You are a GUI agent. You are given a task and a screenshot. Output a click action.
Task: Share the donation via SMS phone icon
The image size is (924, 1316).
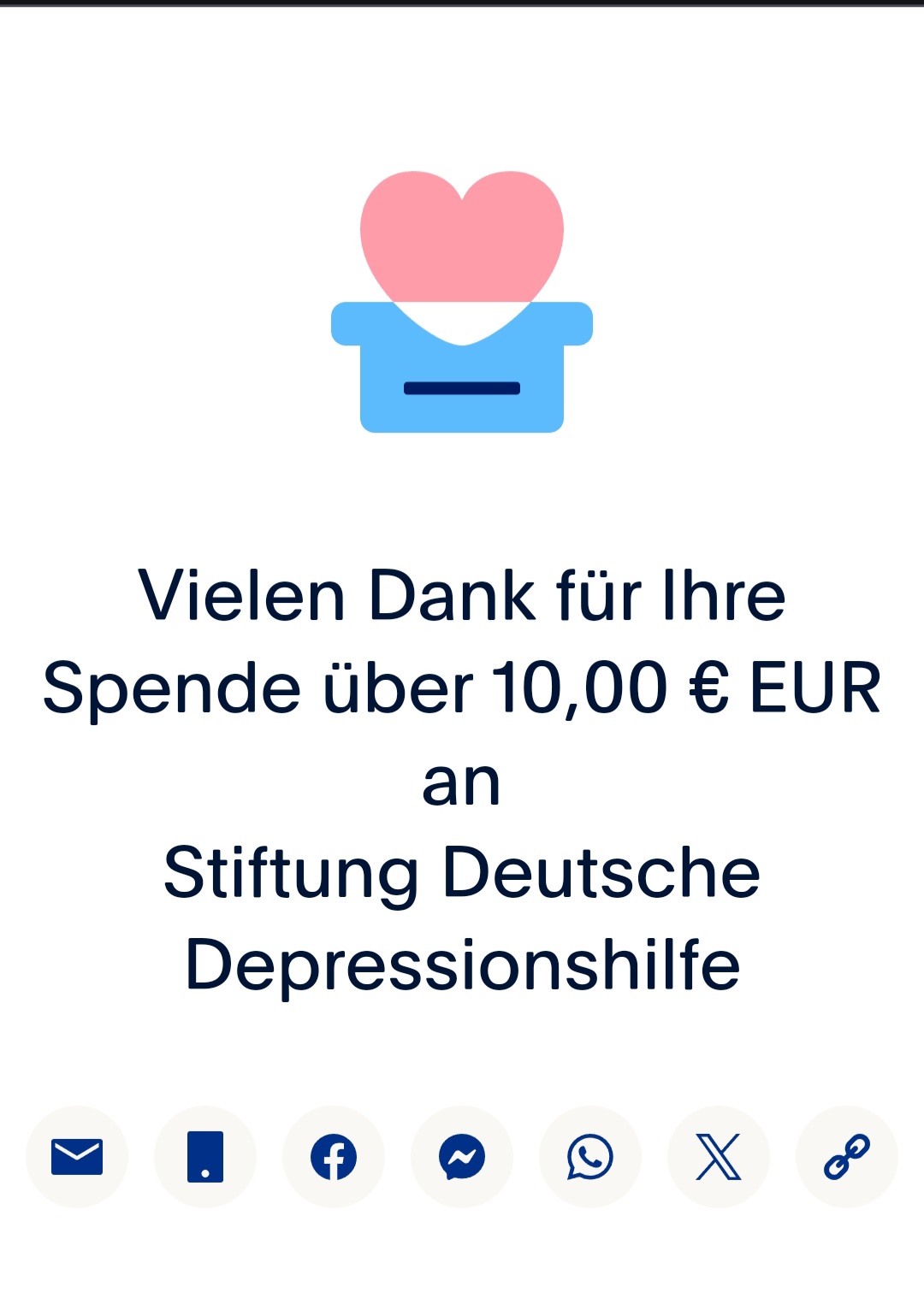click(x=205, y=1157)
